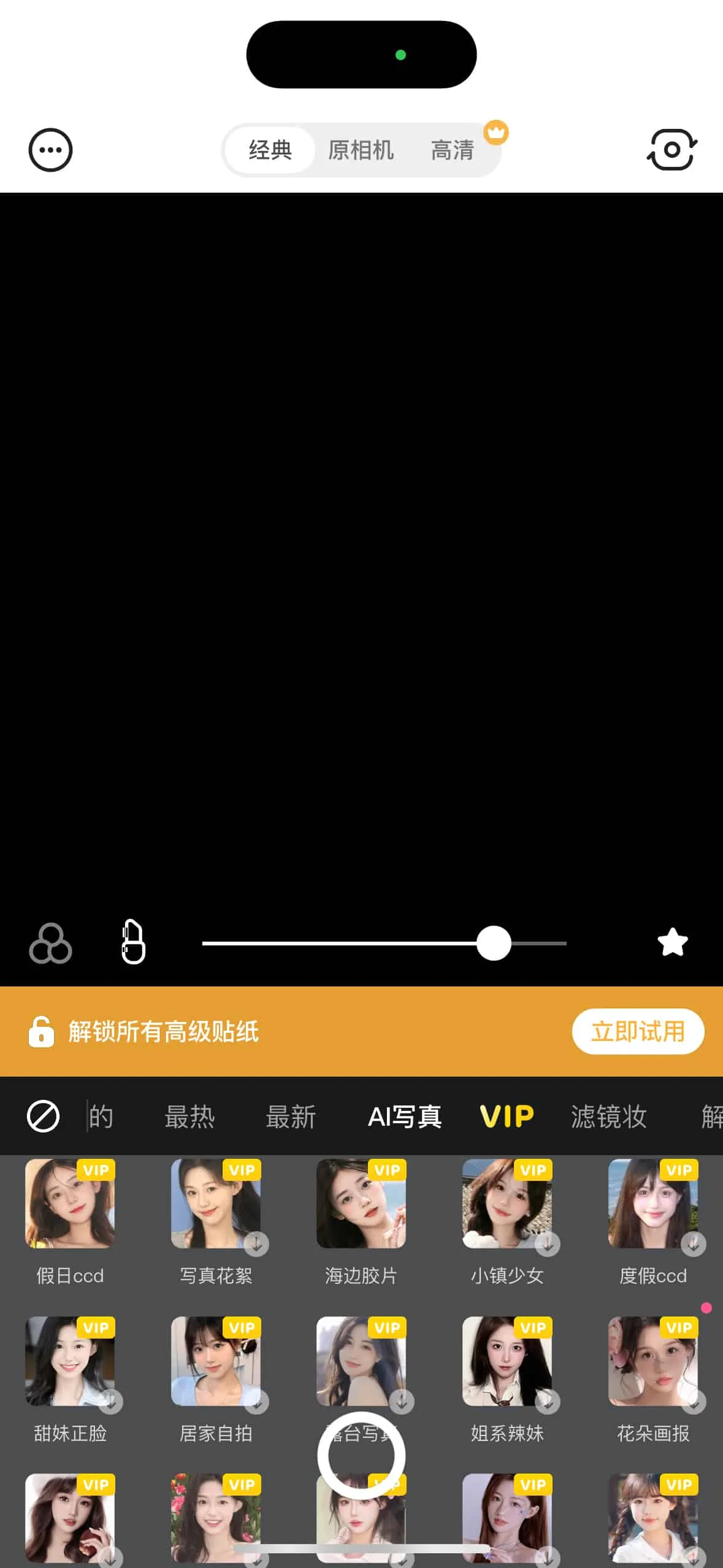The width and height of the screenshot is (723, 1568).
Task: Switch to the 滤镜妆 tab
Action: 608,1116
